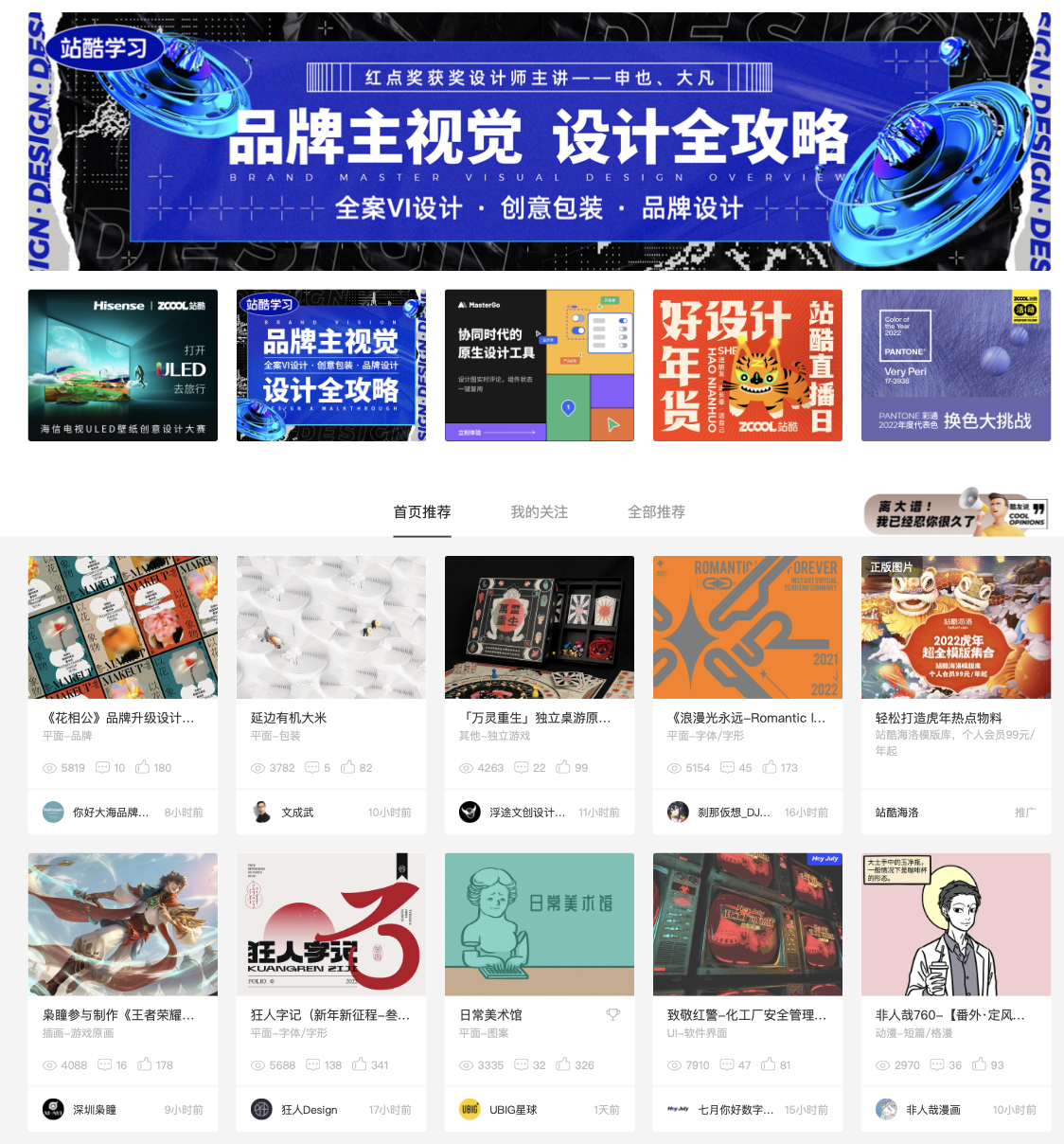The image size is (1064, 1144).
Task: Open the 《浪漫光永远-Romantic》 typography work
Action: point(747,627)
